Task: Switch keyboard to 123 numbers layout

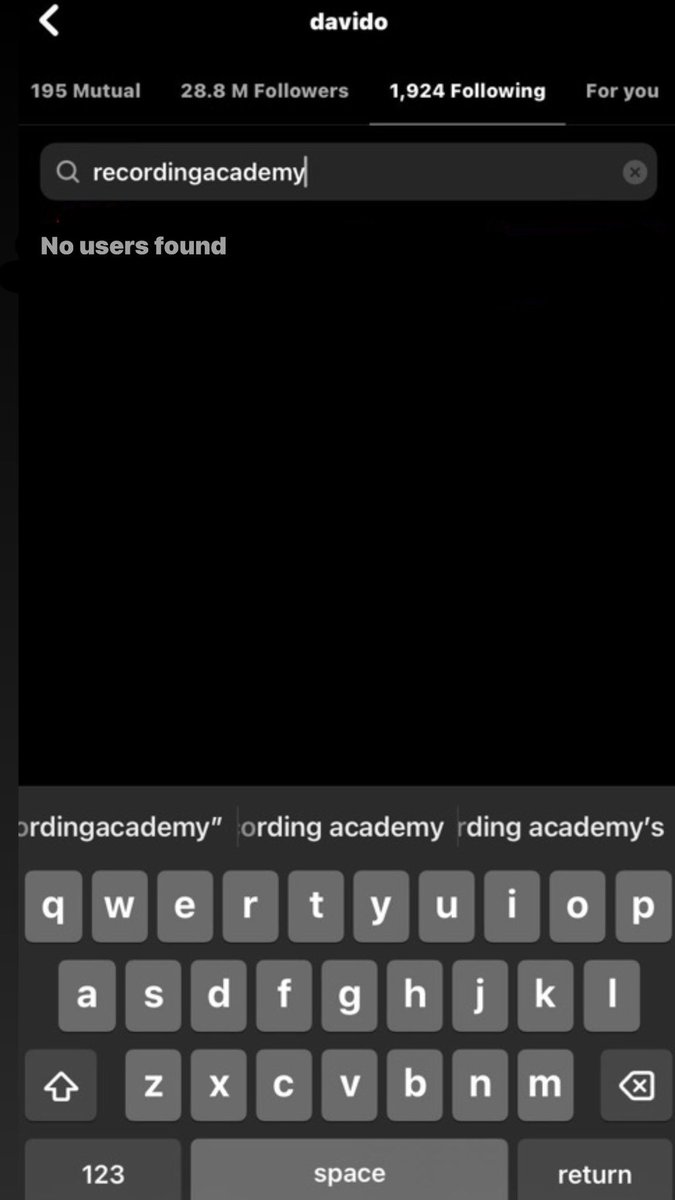Action: click(103, 1171)
